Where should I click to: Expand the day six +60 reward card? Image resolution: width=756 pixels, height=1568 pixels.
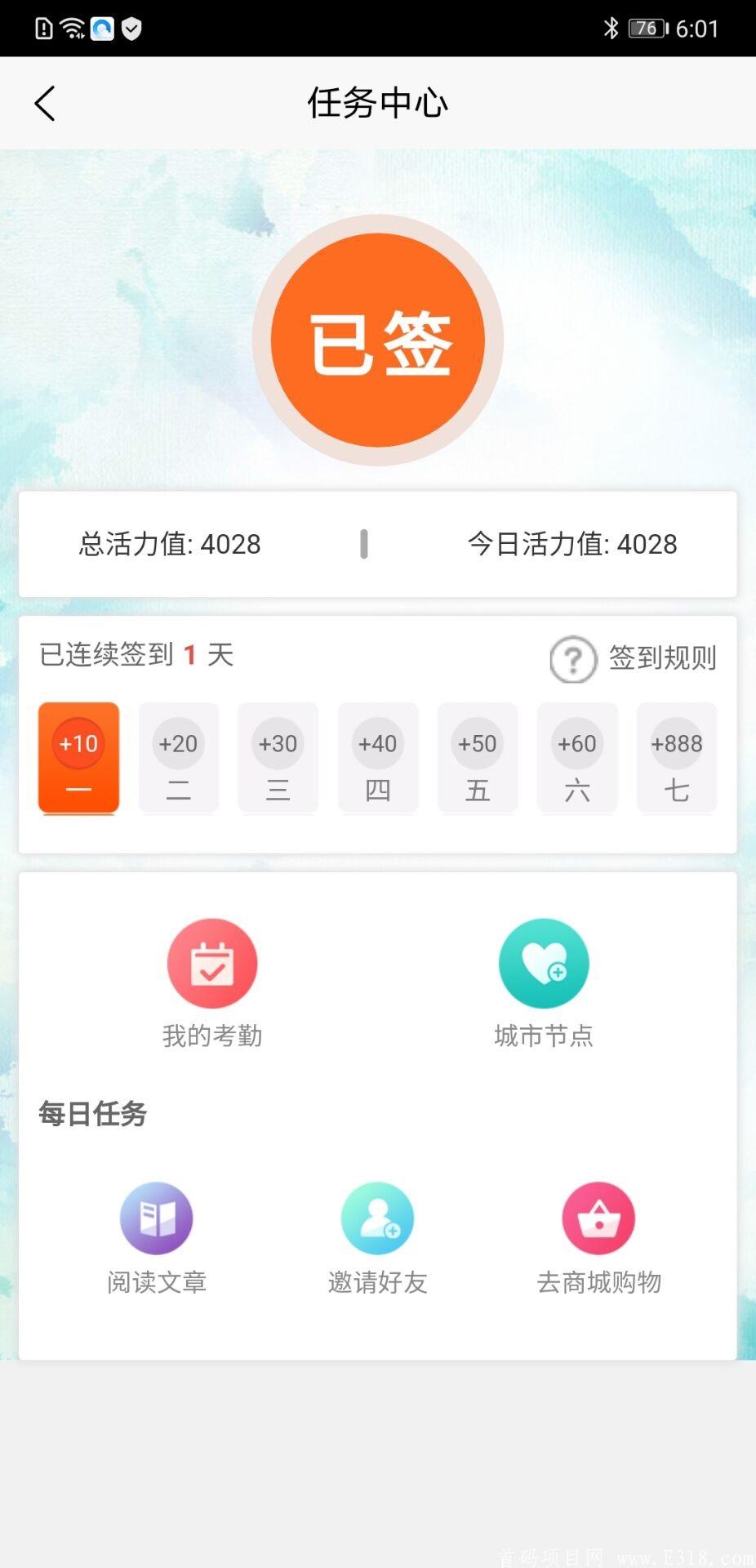(x=577, y=758)
